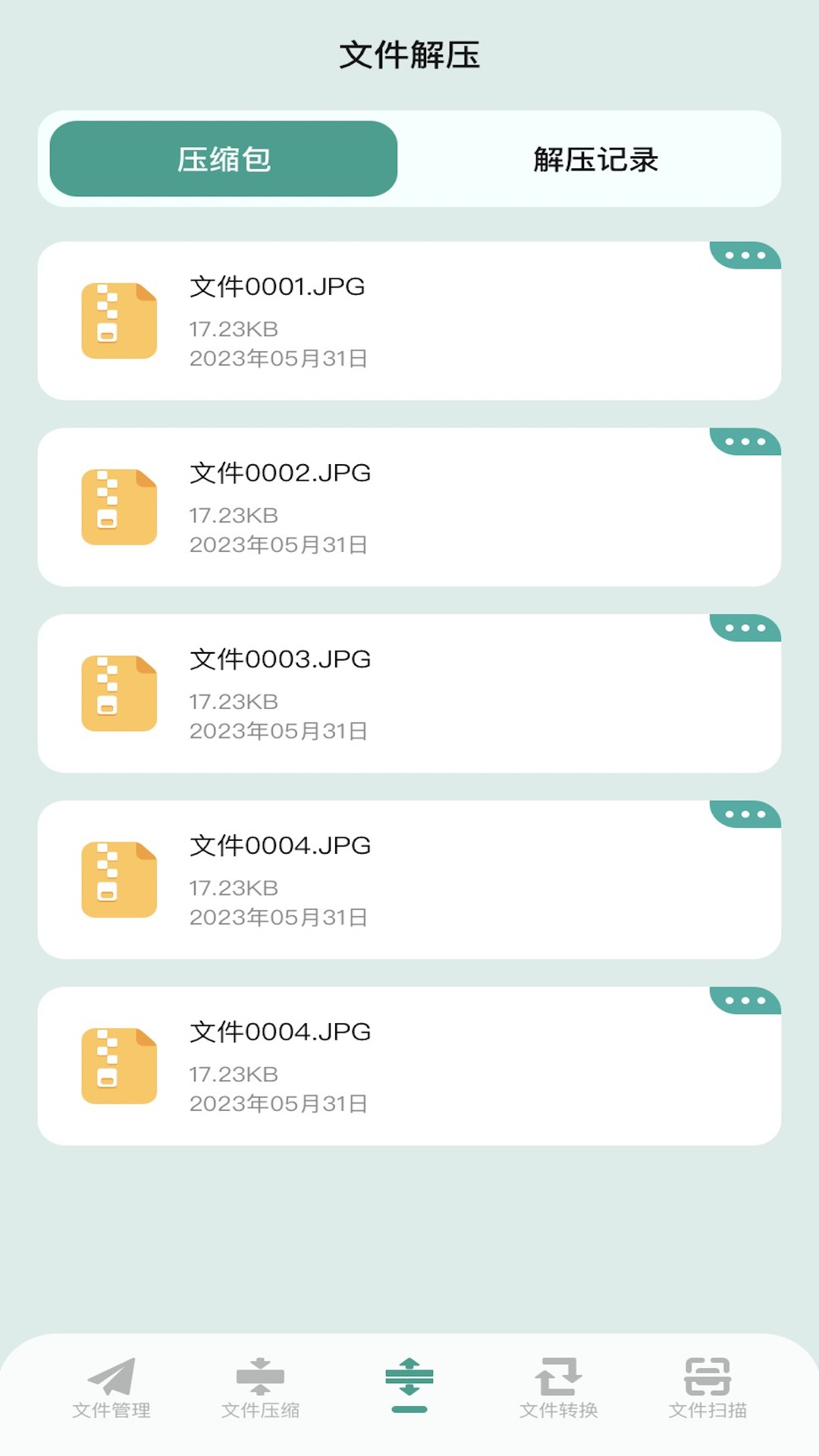Switch to the 解压记录 tab

[596, 159]
